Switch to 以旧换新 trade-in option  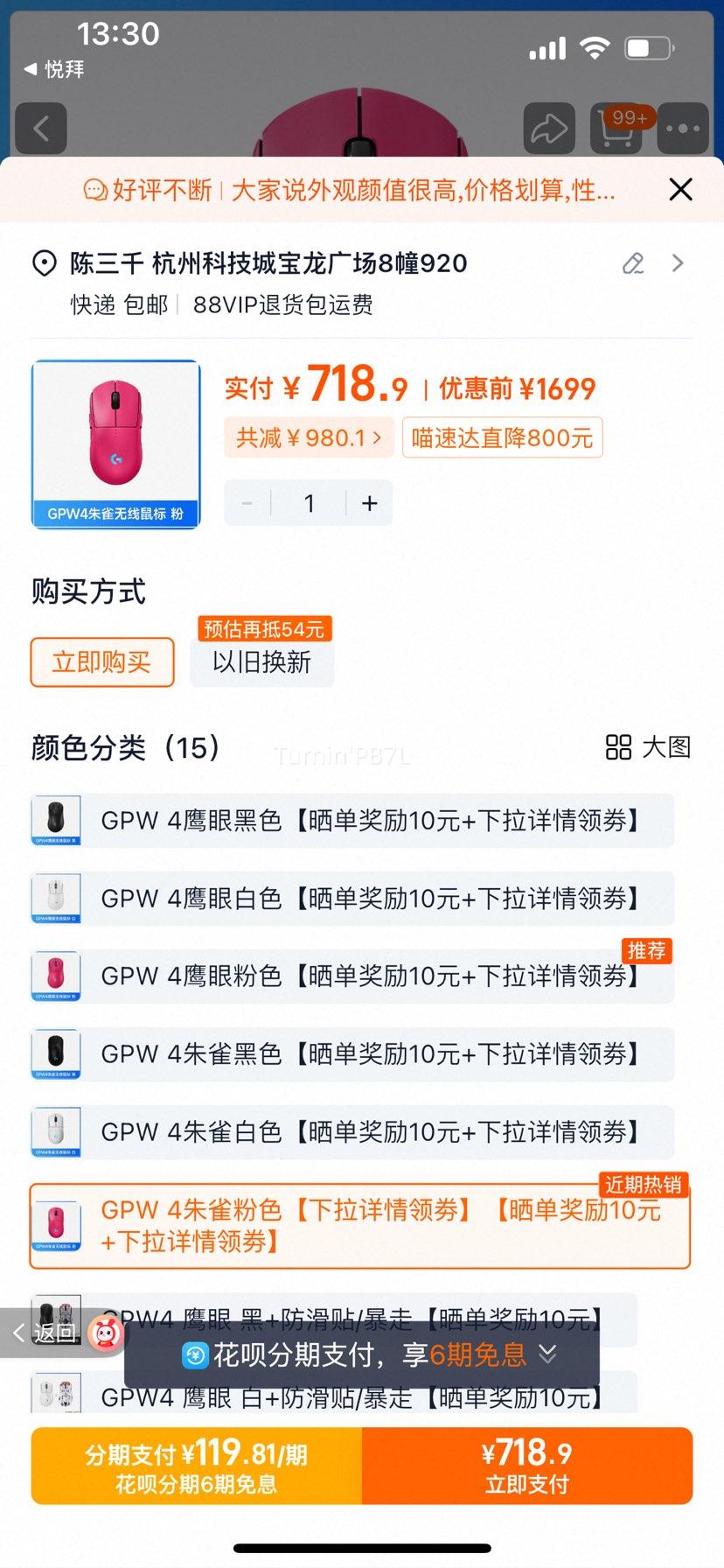click(x=261, y=662)
